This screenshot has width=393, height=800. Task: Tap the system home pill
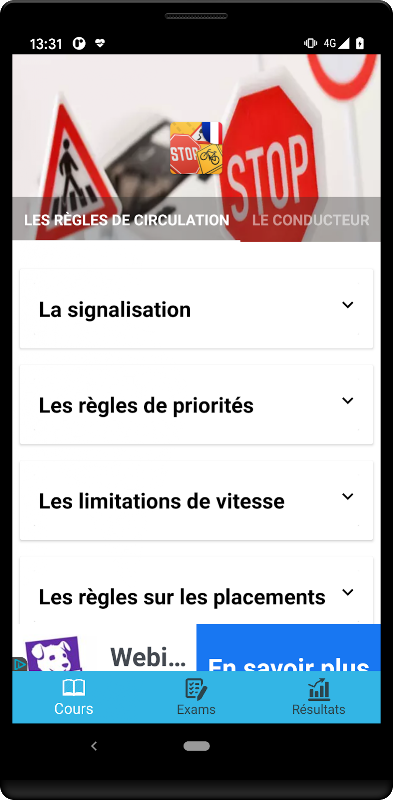pos(196,746)
